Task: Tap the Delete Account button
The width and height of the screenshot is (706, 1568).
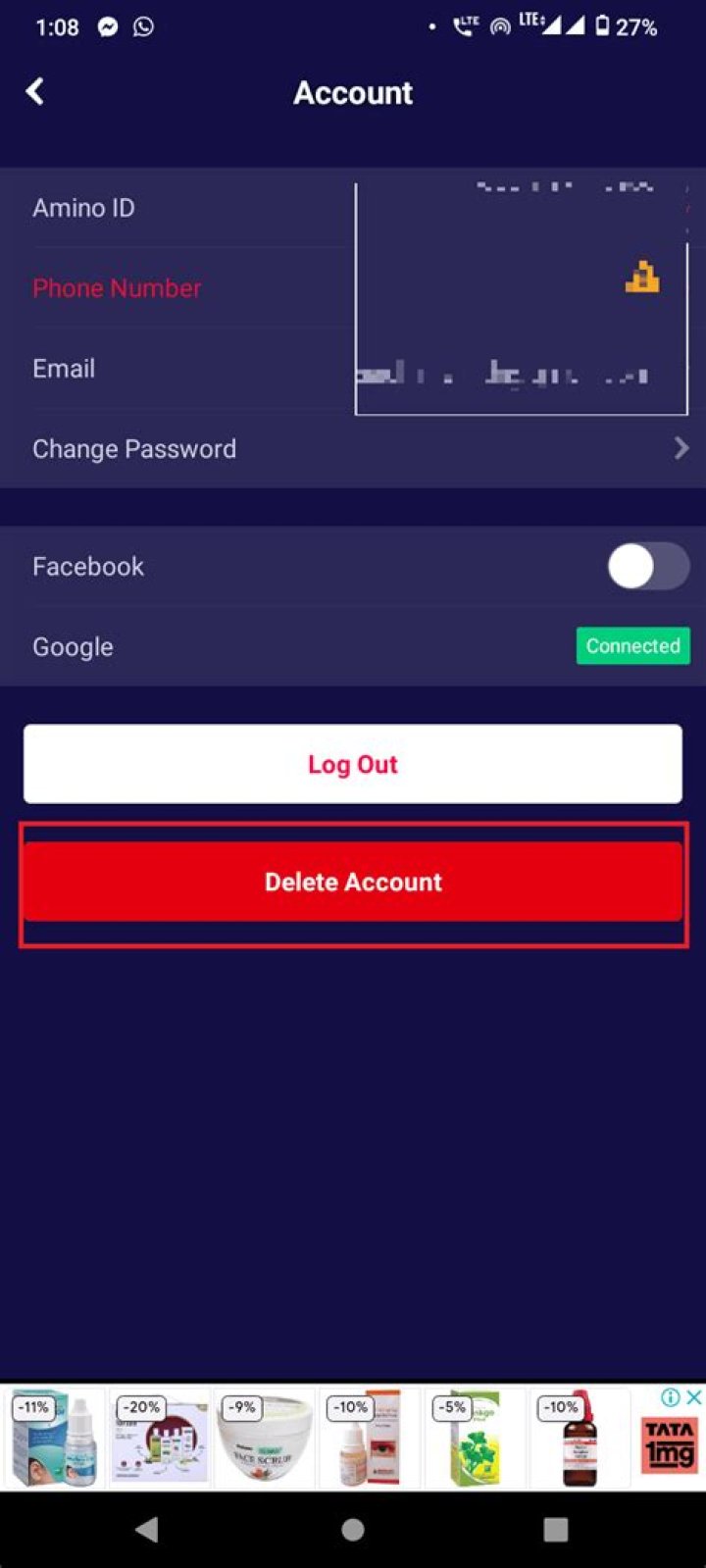Action: (x=353, y=882)
